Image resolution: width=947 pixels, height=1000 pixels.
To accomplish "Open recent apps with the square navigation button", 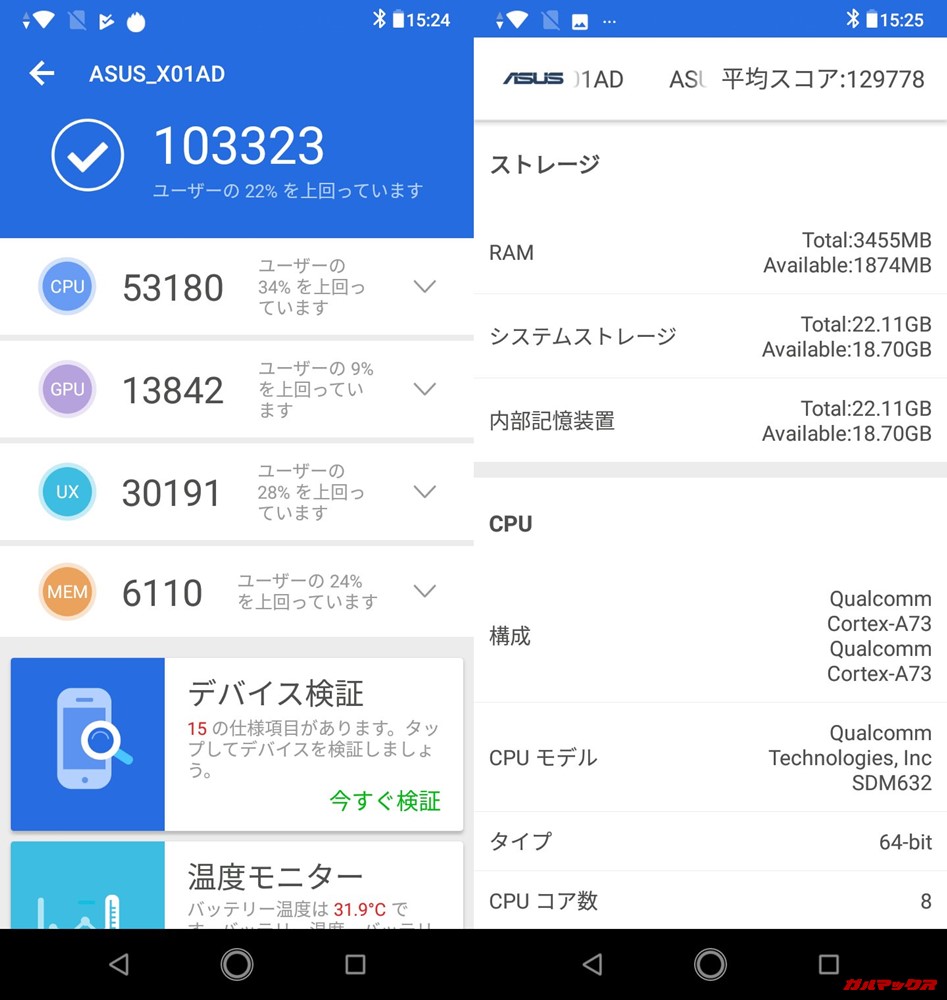I will pos(355,963).
